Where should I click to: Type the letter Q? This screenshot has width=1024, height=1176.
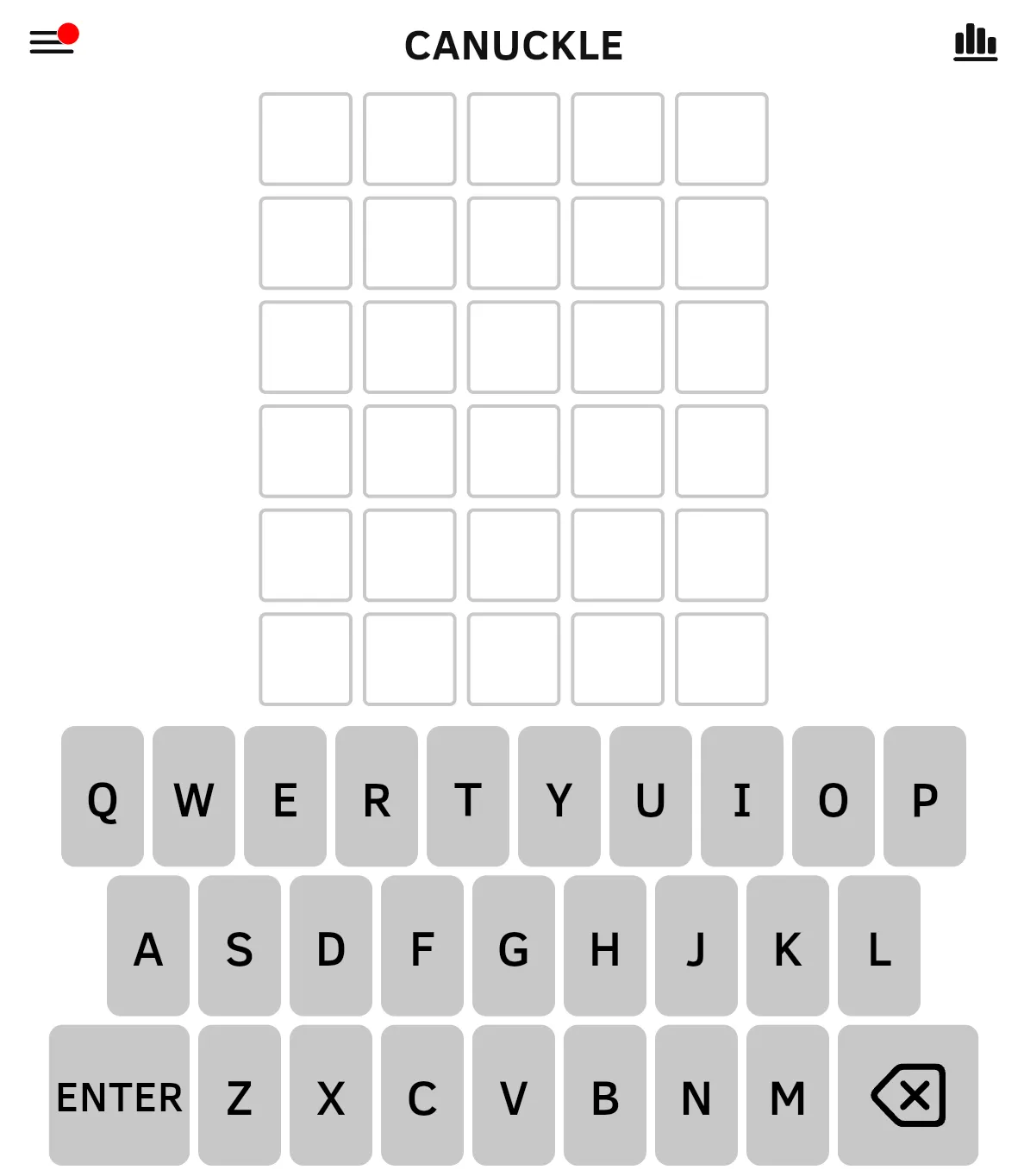103,796
